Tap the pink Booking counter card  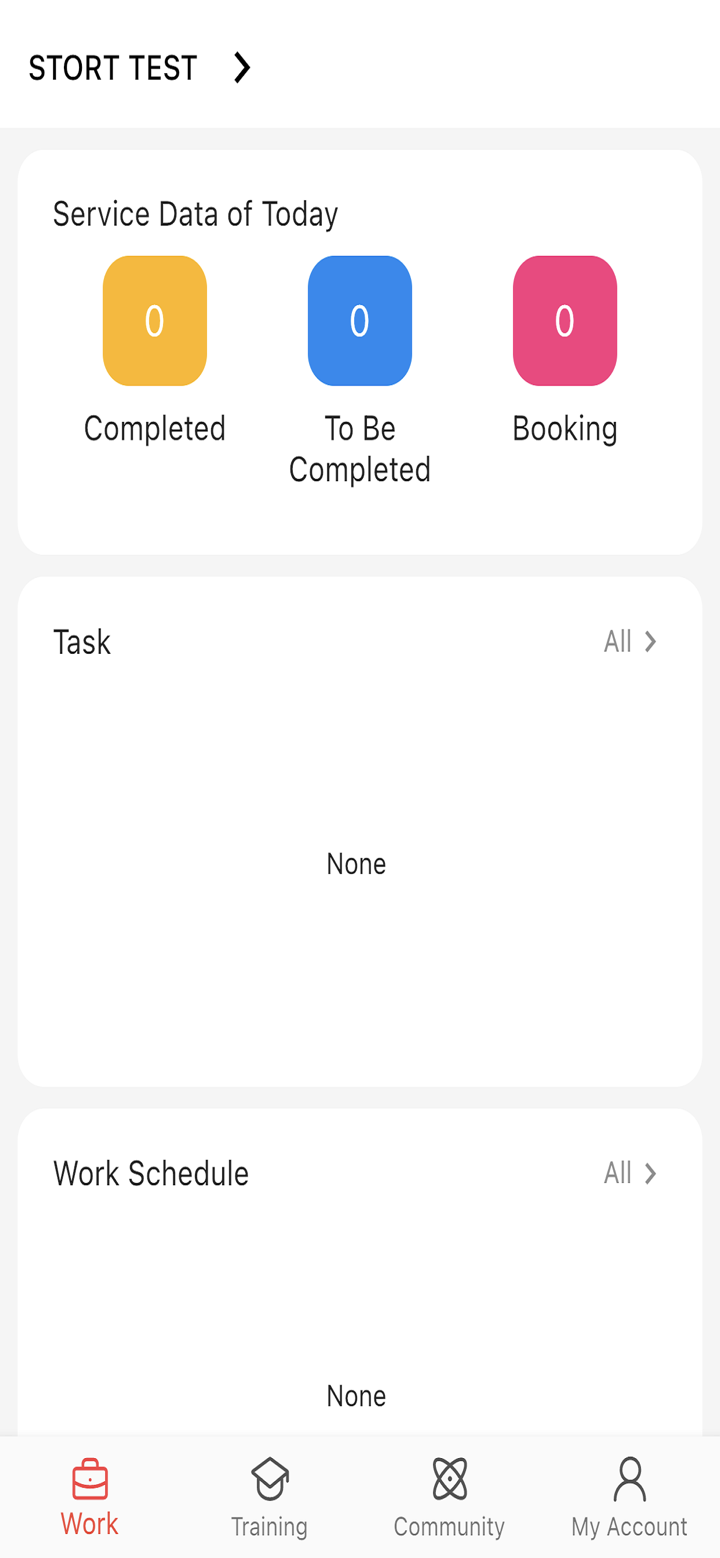pyautogui.click(x=564, y=320)
